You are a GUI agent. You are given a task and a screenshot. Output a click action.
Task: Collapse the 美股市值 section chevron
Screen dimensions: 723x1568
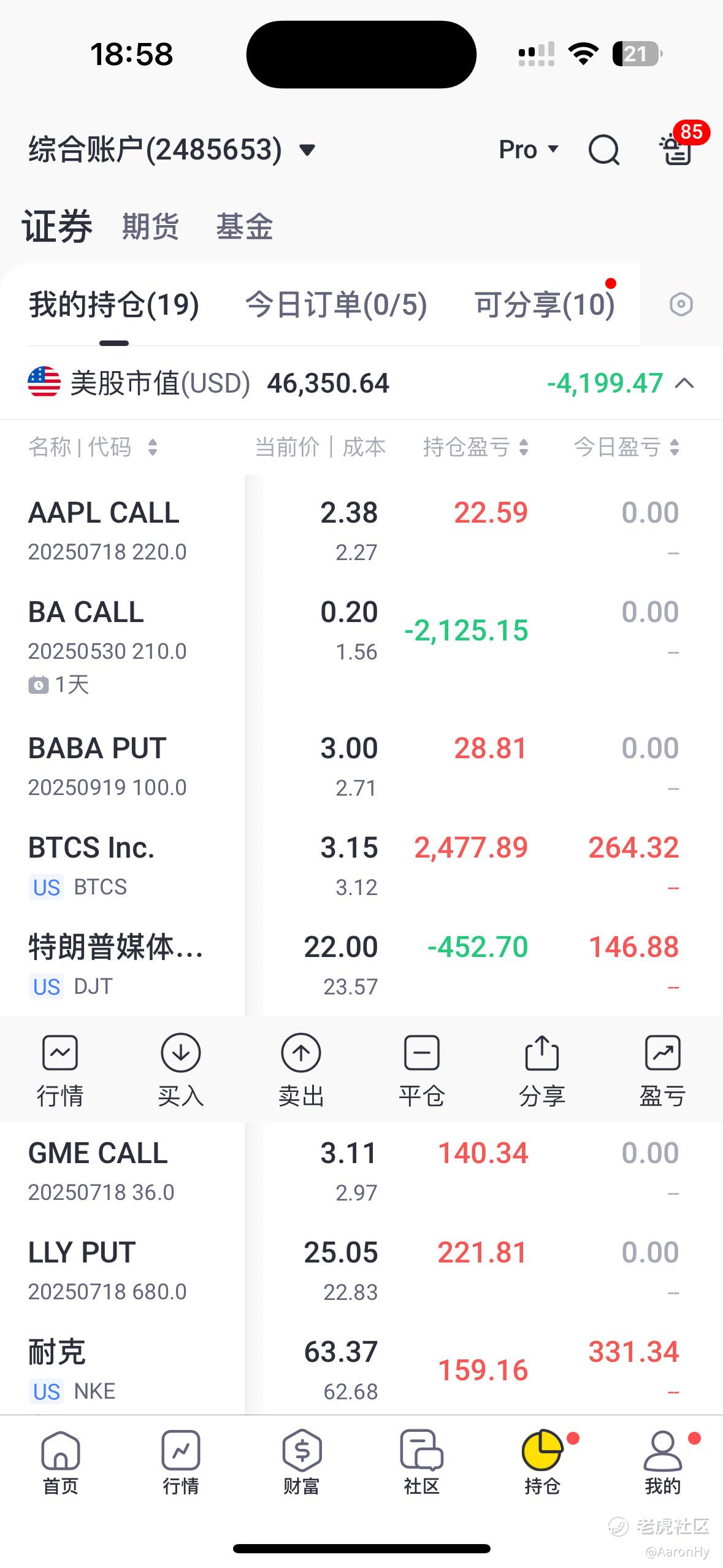tap(684, 384)
